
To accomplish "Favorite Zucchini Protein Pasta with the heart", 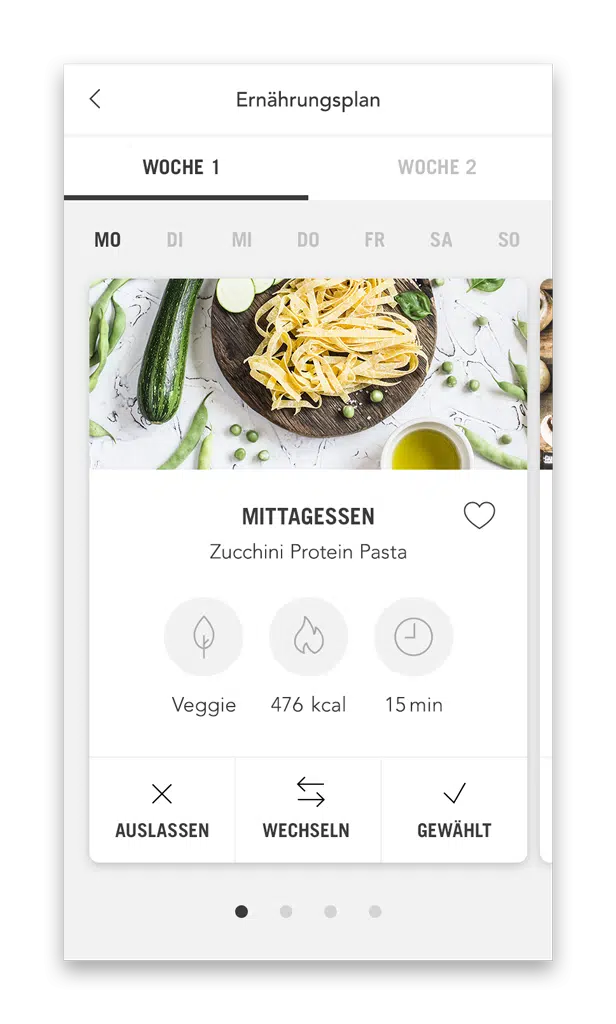I will (x=479, y=516).
